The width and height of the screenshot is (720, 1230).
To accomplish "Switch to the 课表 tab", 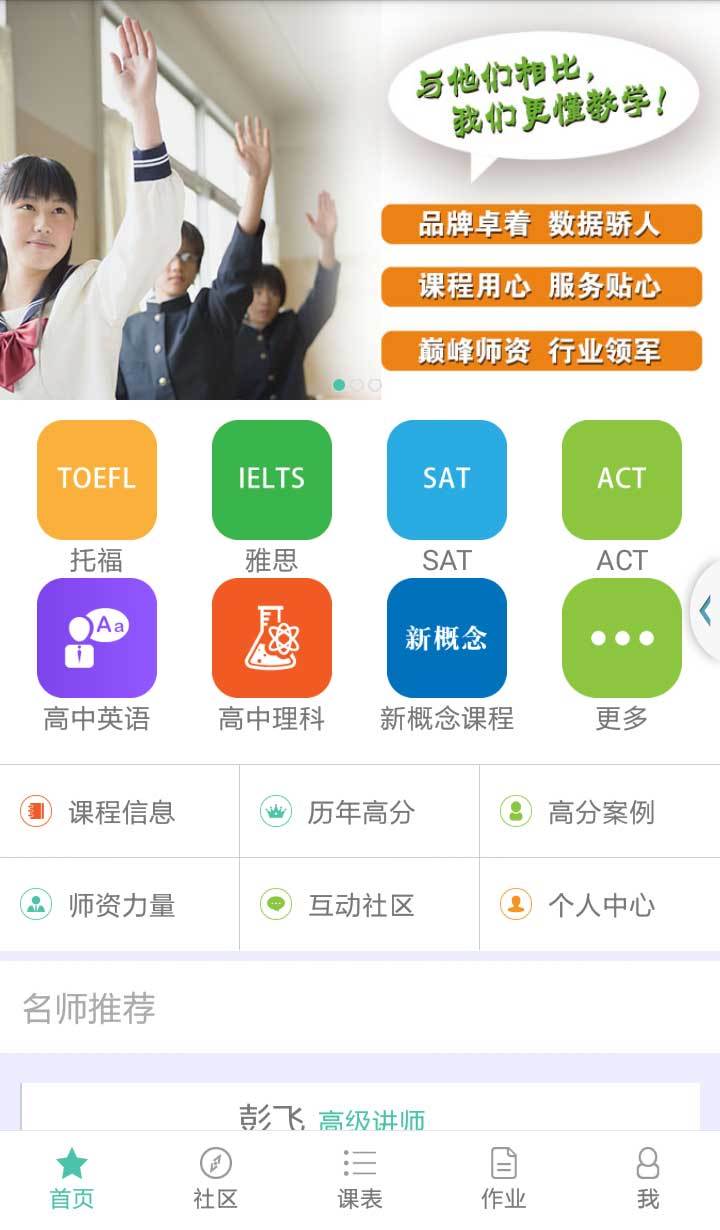I will point(360,1180).
